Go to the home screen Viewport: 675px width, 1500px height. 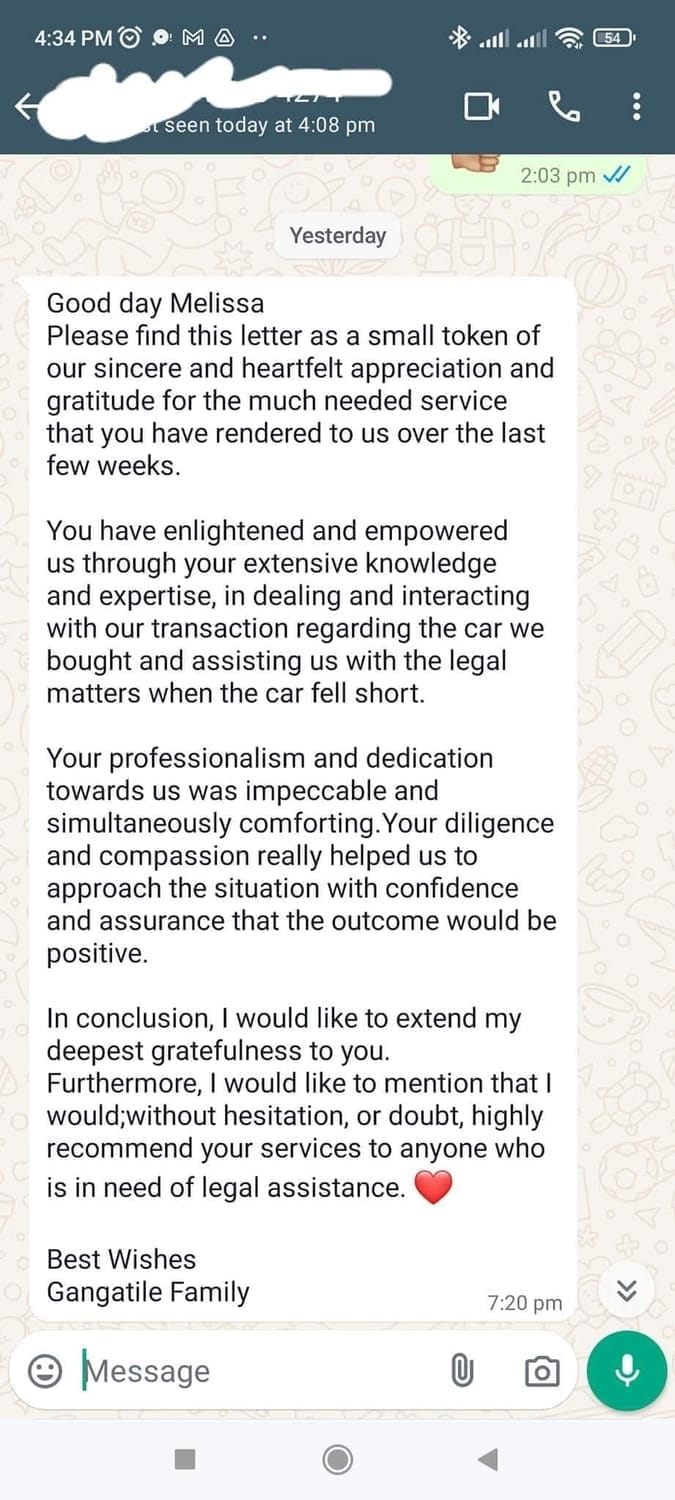point(338,1460)
